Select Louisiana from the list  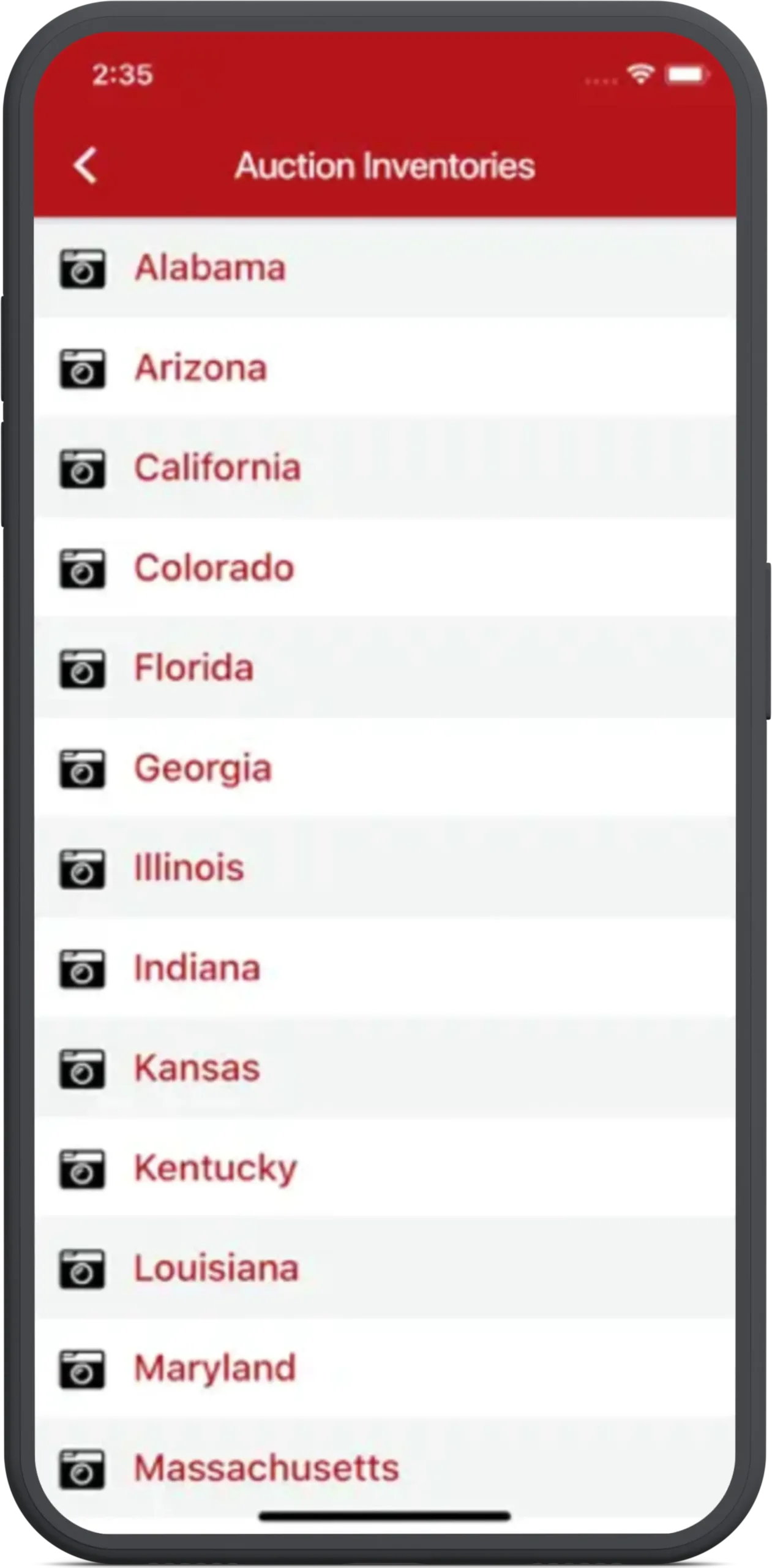385,1268
